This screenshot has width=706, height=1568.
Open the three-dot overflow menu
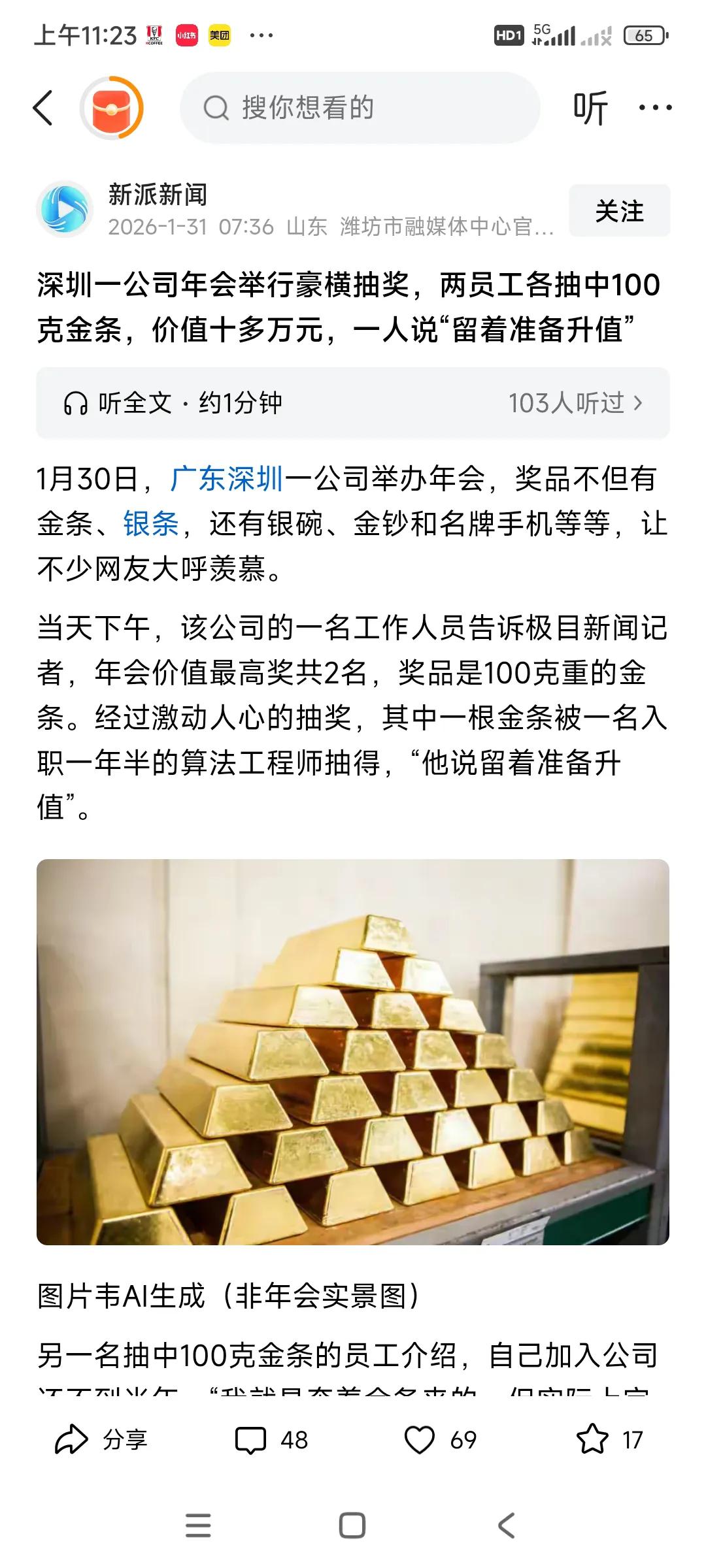point(656,106)
